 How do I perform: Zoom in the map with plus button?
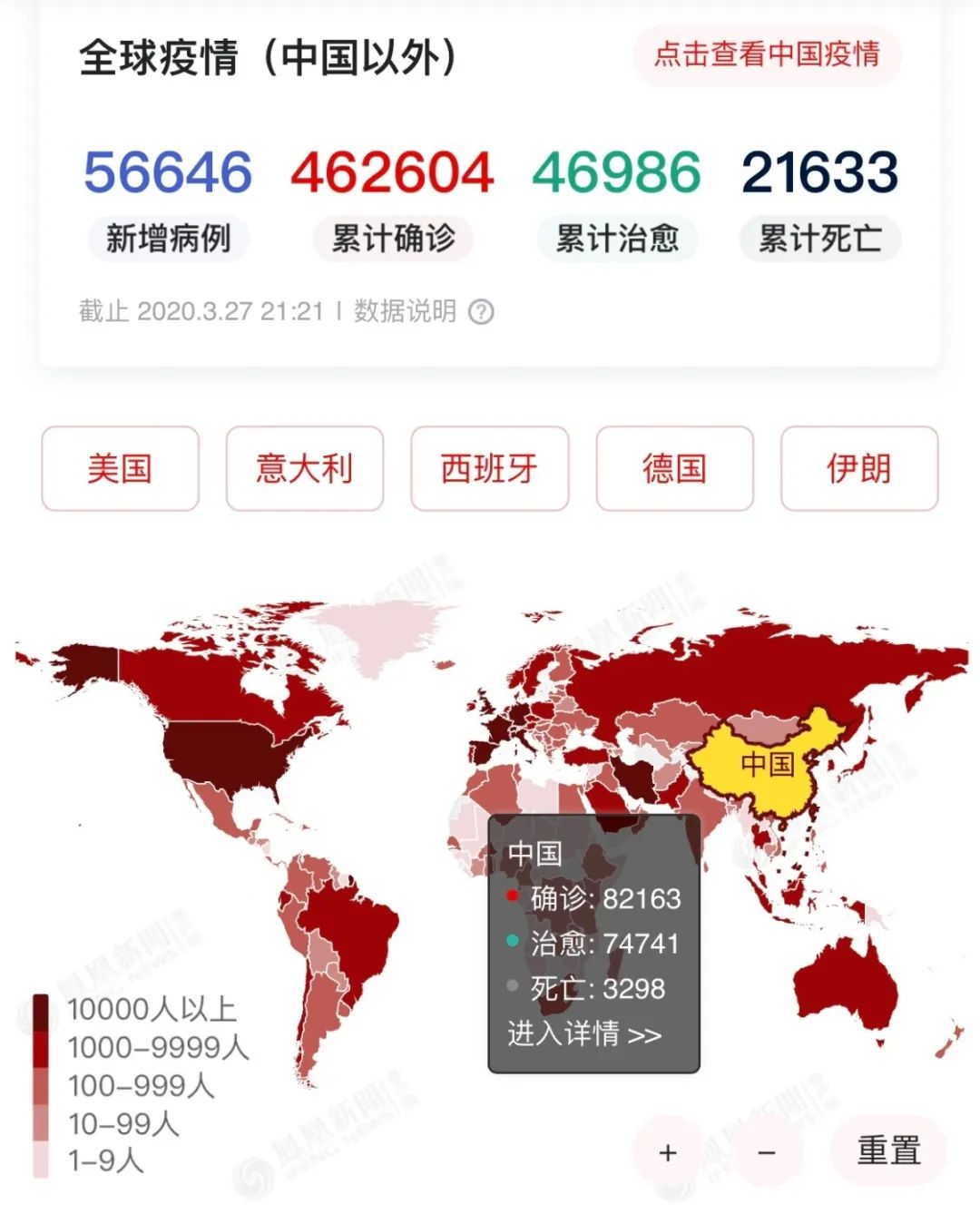coord(668,1152)
